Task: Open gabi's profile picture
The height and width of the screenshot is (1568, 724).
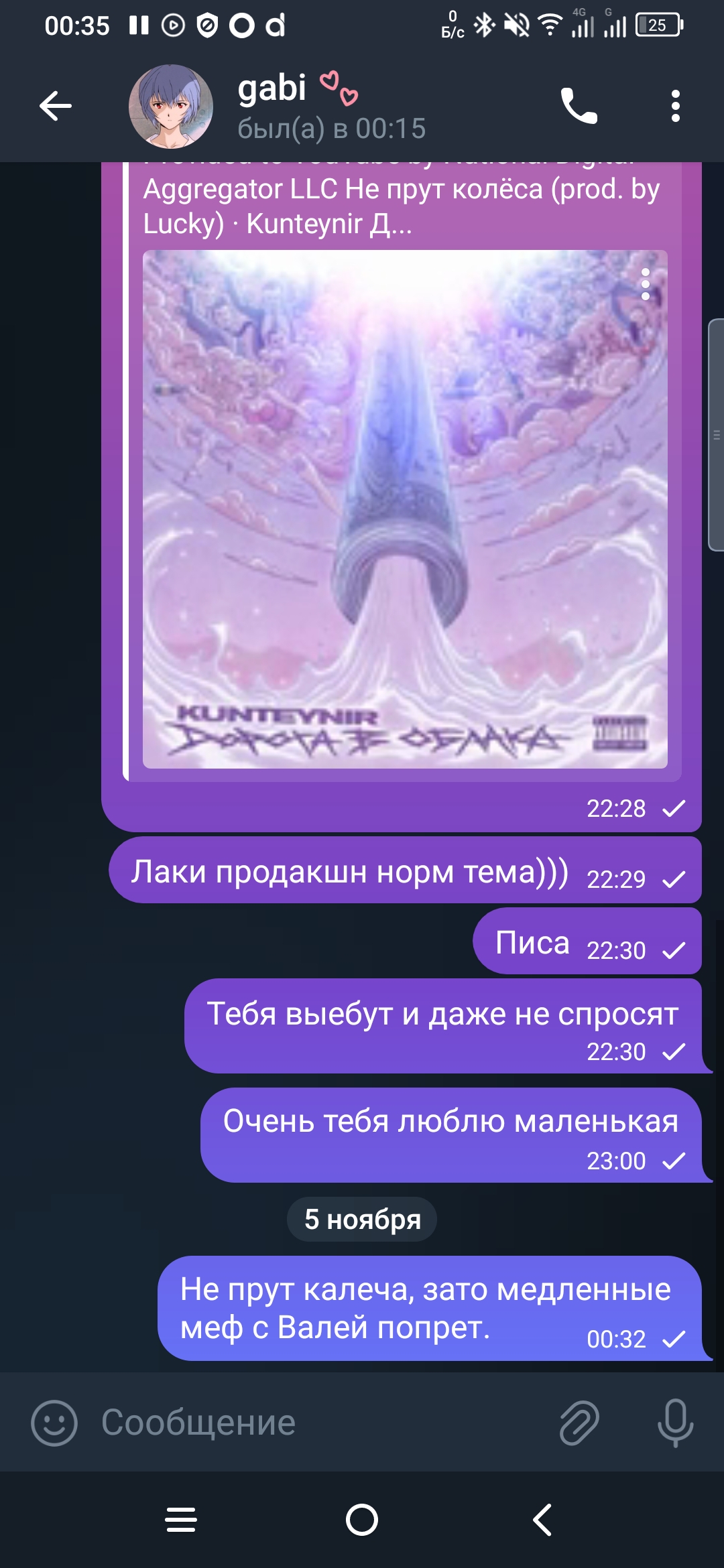Action: tap(171, 106)
